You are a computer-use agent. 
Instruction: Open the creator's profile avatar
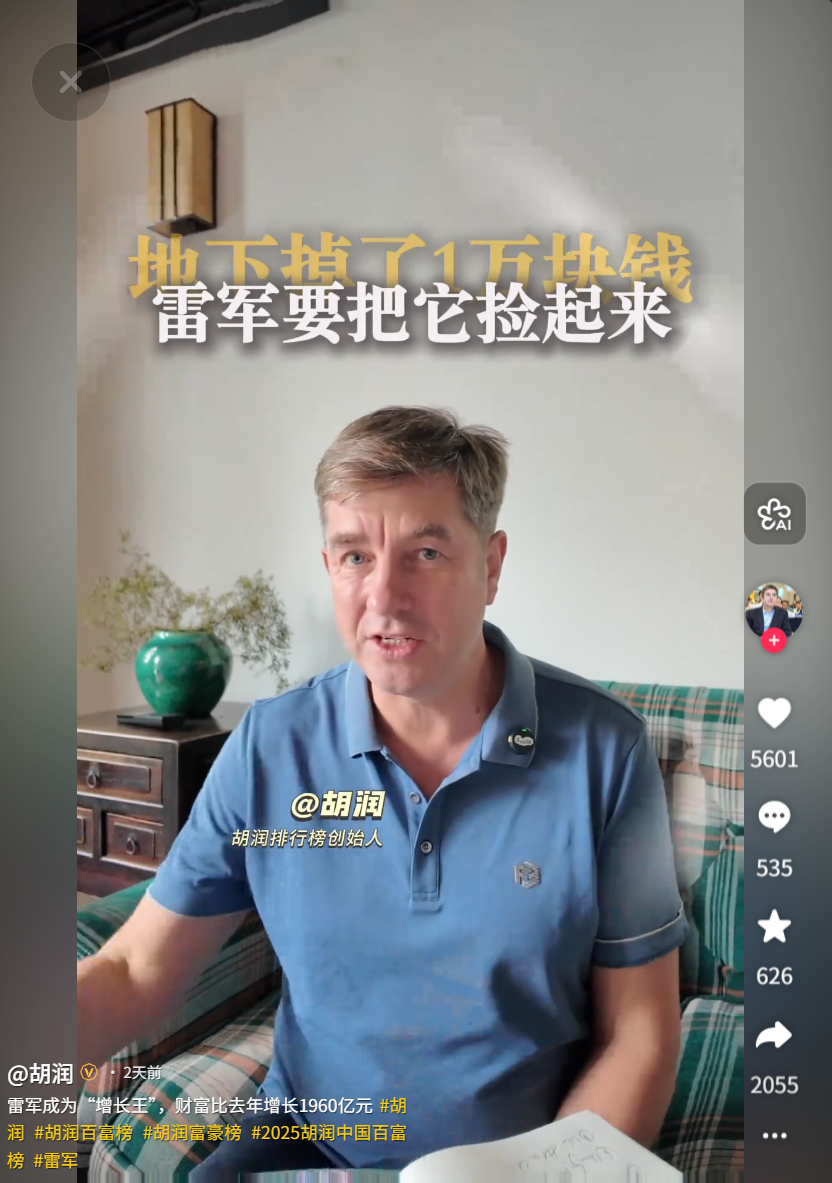(x=774, y=609)
